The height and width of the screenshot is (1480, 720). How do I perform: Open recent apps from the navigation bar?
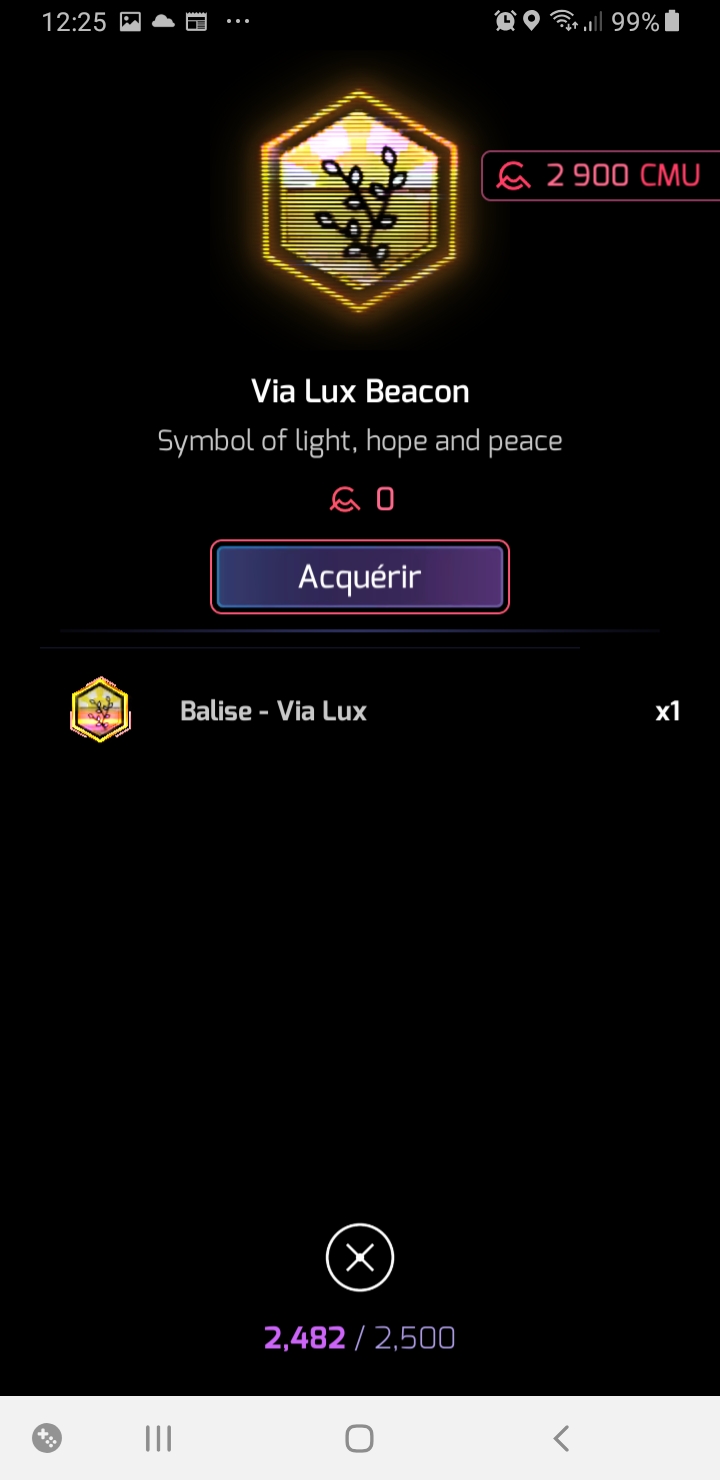click(x=158, y=1438)
